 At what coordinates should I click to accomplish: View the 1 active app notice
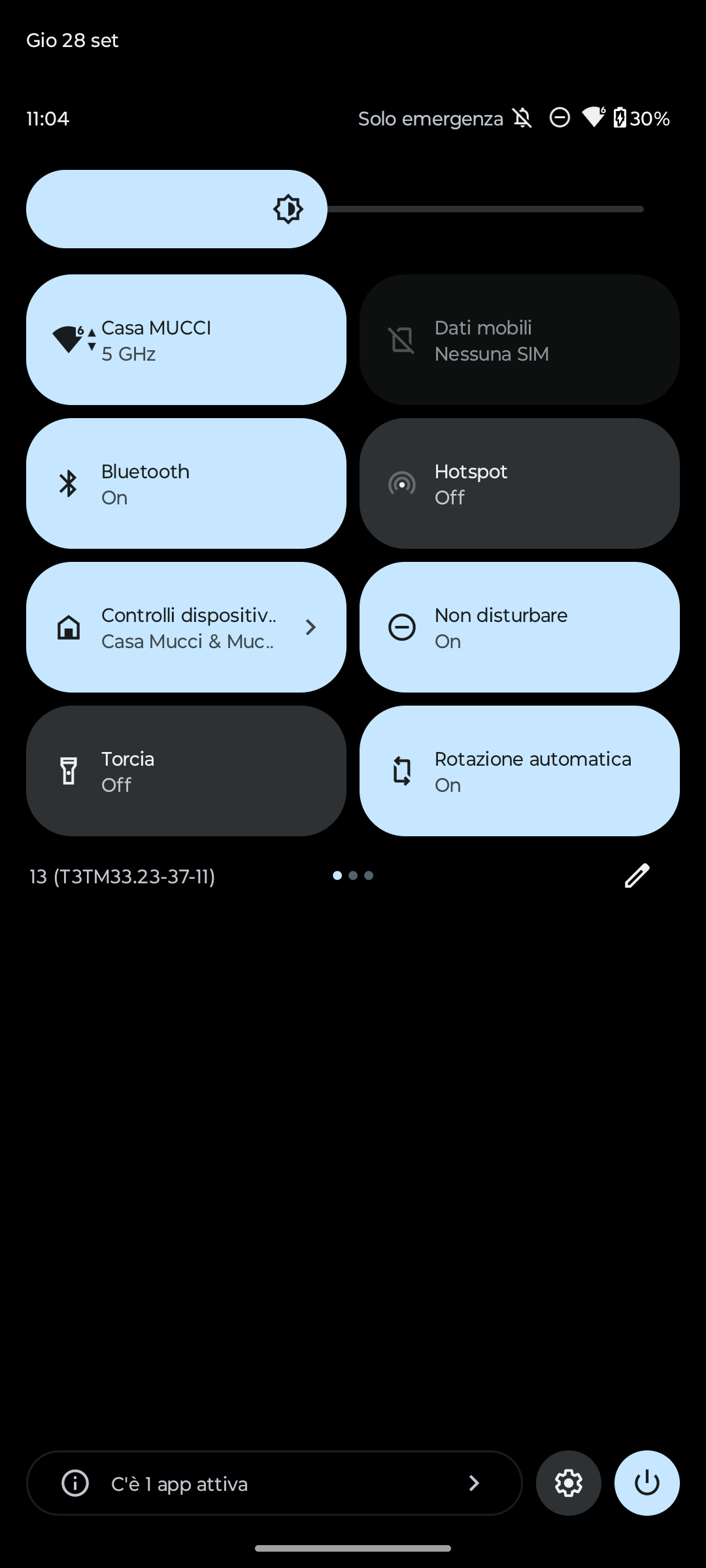pos(274,1483)
